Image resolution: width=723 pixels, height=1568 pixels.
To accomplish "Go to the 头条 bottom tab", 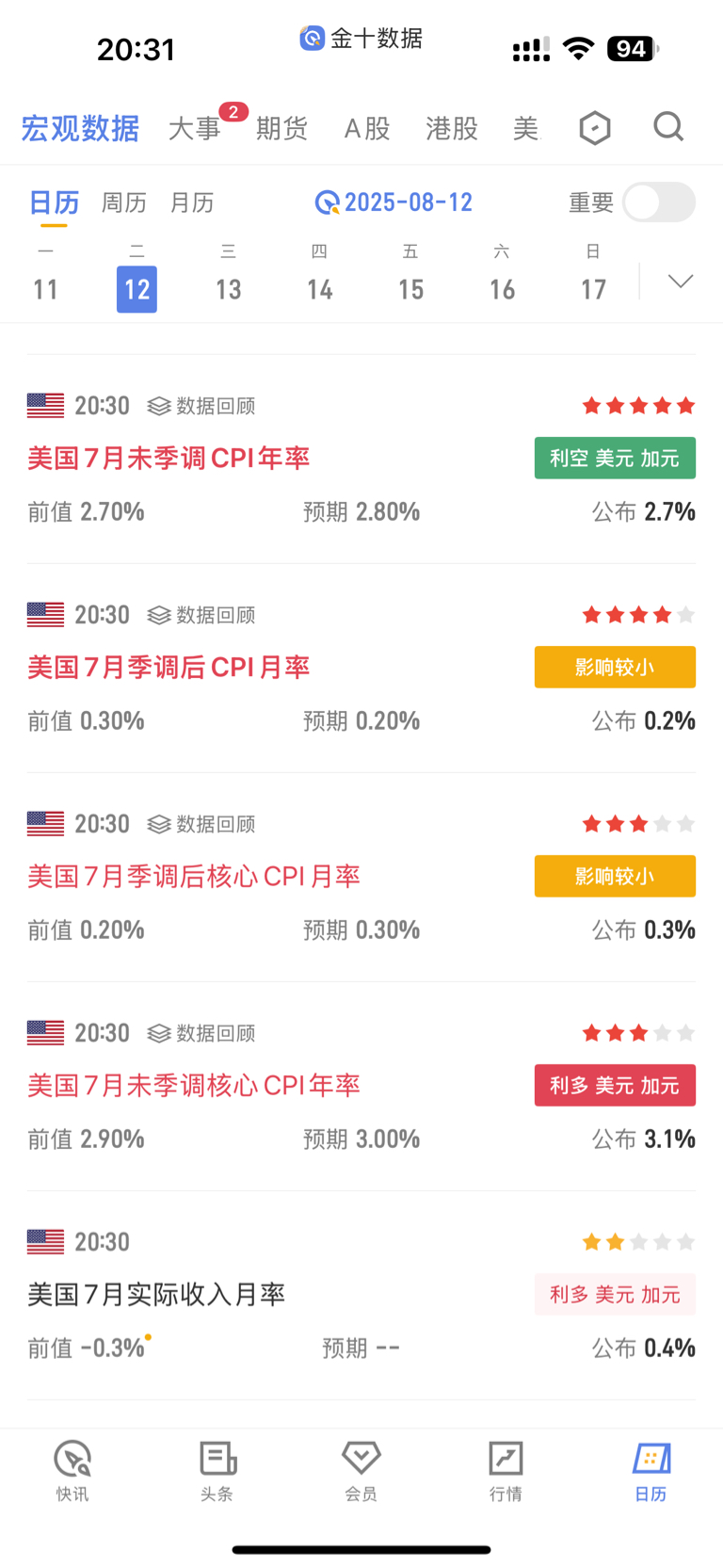I will pyautogui.click(x=217, y=1470).
